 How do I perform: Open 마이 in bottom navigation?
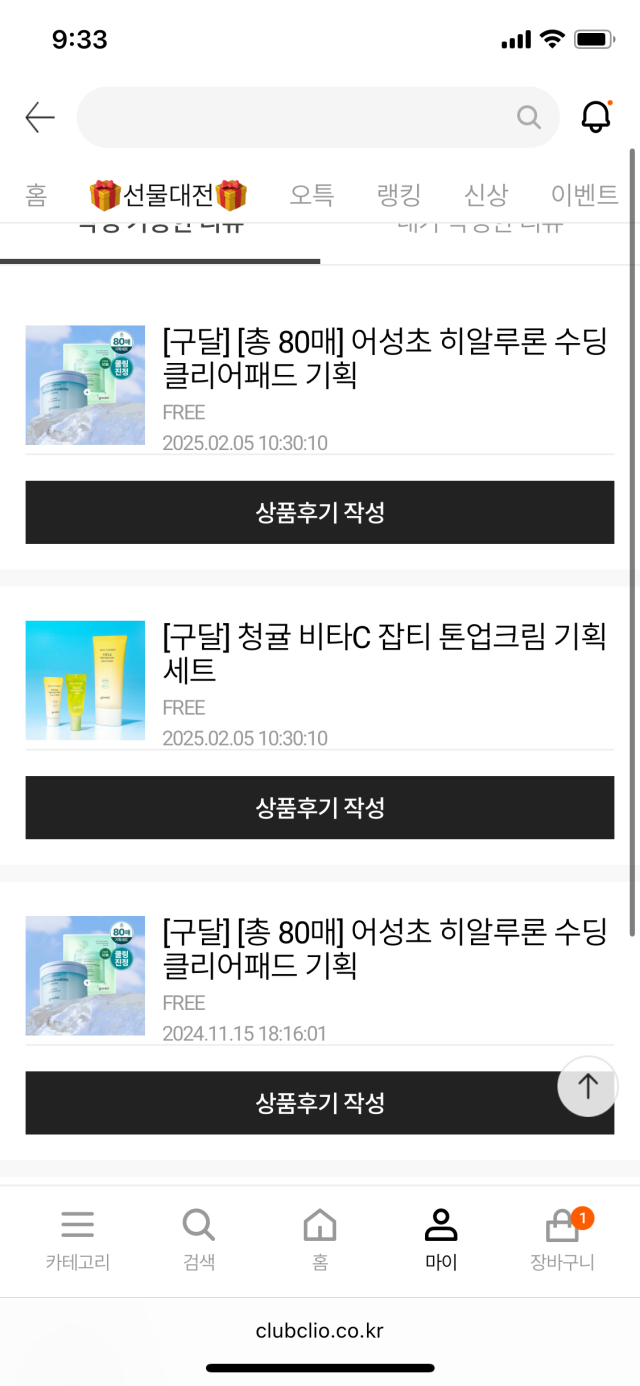click(x=441, y=1238)
